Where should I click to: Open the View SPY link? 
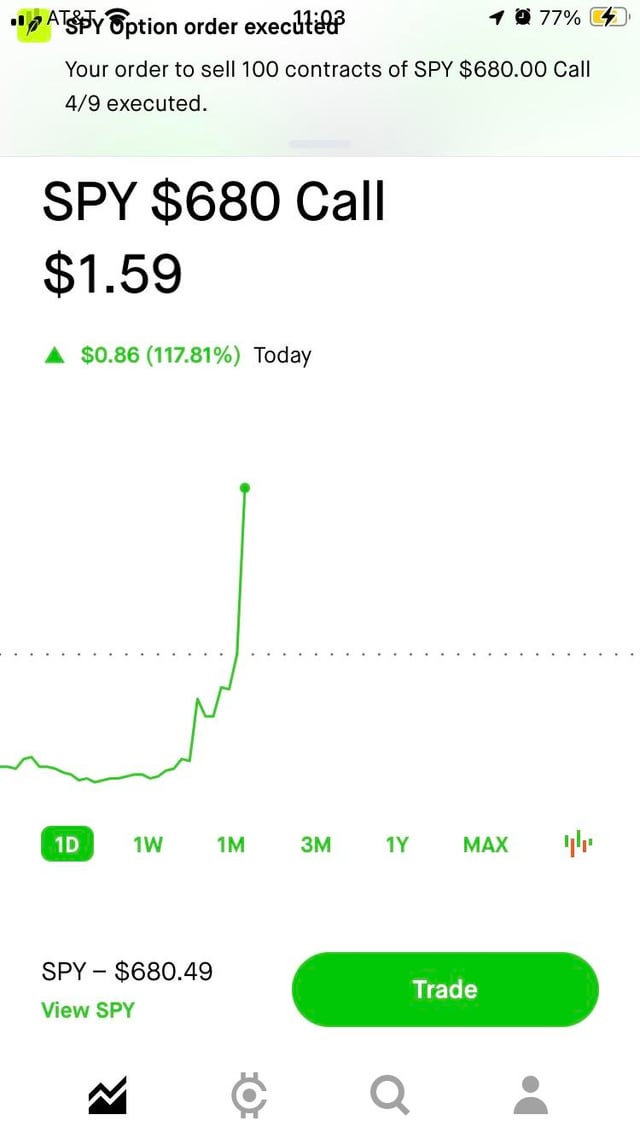(88, 1010)
